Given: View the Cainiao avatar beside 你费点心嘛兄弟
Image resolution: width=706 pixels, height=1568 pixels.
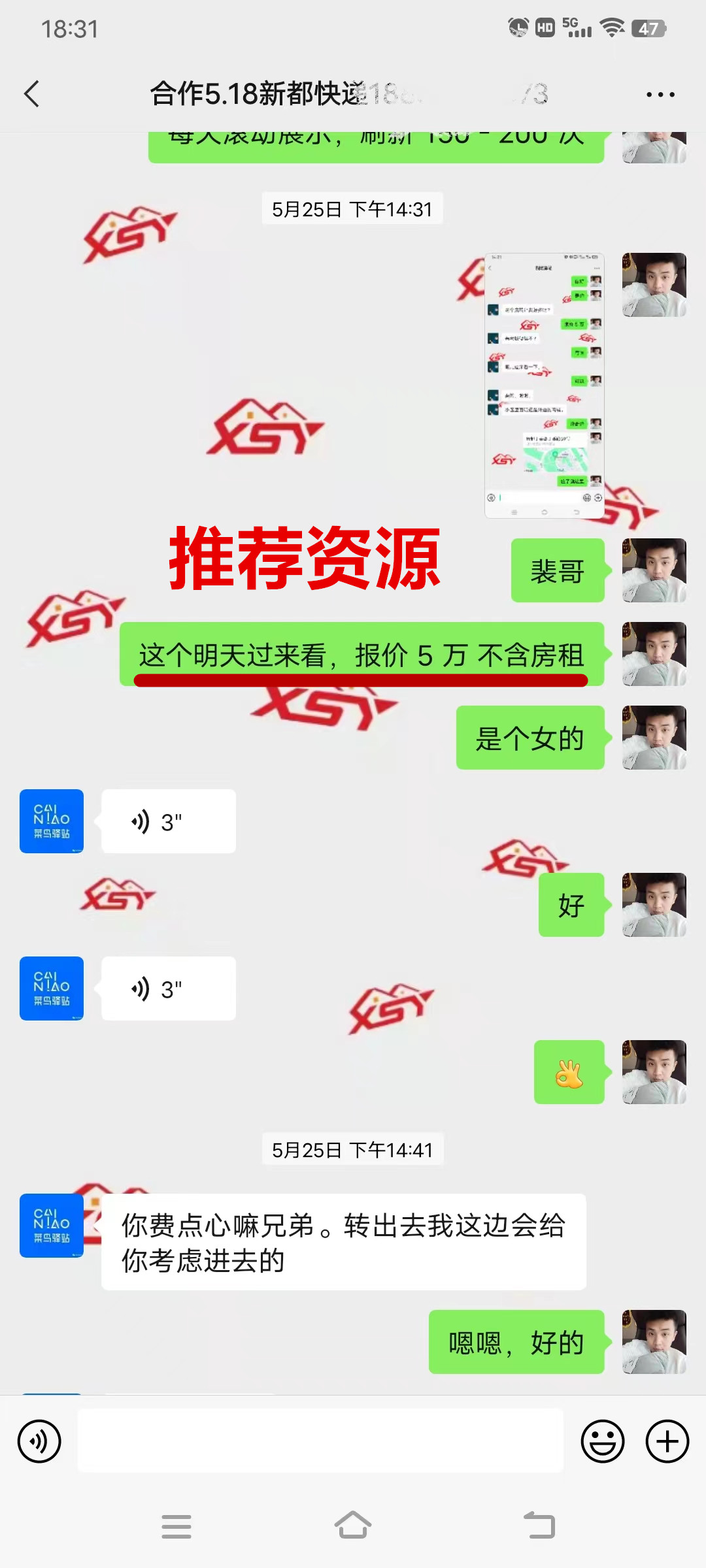Looking at the screenshot, I should pyautogui.click(x=52, y=1226).
